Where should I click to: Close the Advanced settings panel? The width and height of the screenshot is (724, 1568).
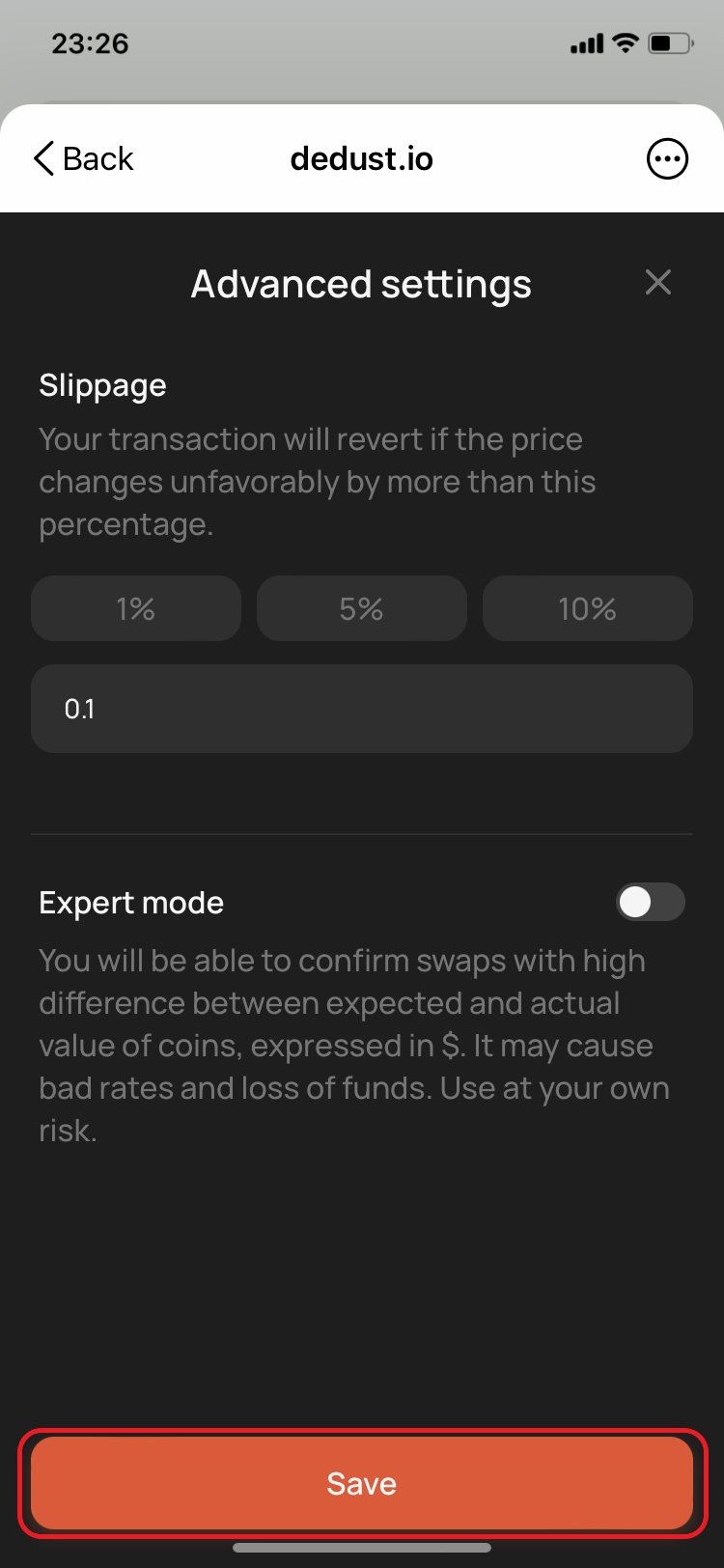(658, 283)
